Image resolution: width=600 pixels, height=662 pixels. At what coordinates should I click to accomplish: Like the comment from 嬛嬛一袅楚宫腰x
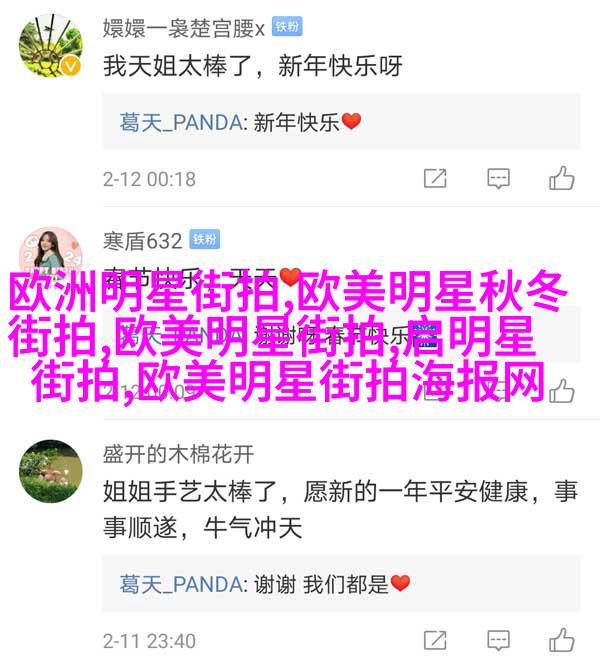(x=562, y=179)
